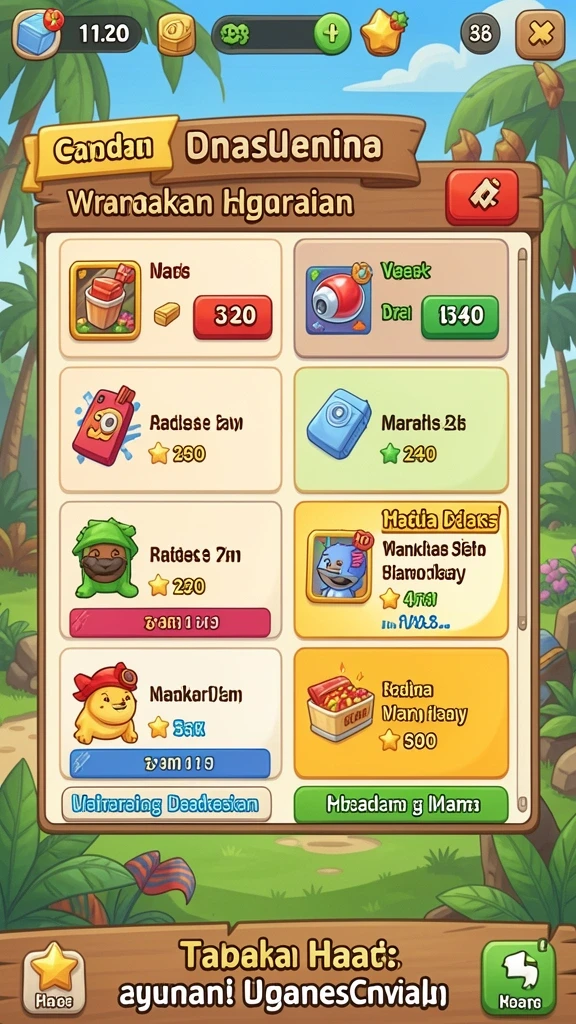This screenshot has height=1024, width=576.
Task: Open the star reward icon in top bar
Action: [x=383, y=32]
